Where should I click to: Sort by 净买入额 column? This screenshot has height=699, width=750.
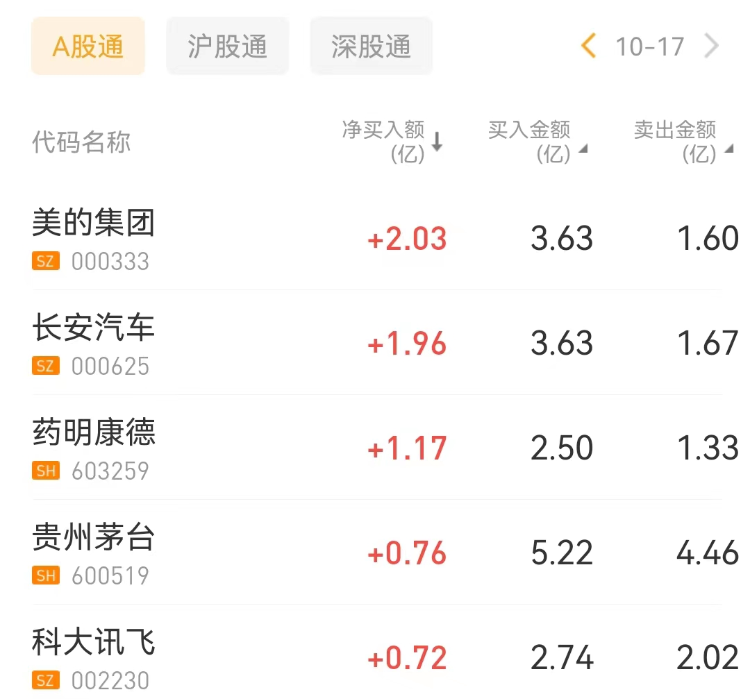(392, 141)
